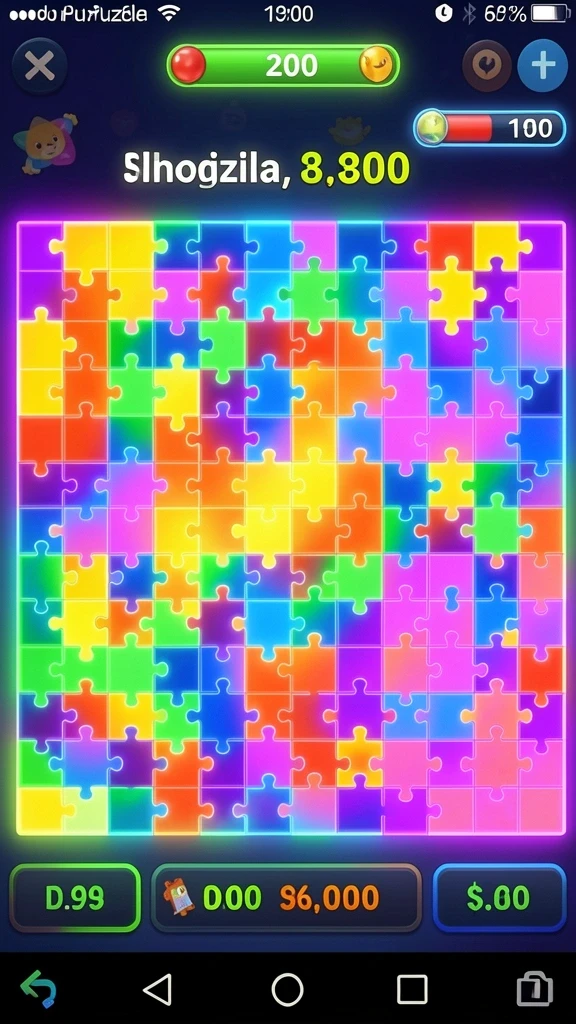Tap the green D.99 button
The width and height of the screenshot is (576, 1024).
pos(75,898)
